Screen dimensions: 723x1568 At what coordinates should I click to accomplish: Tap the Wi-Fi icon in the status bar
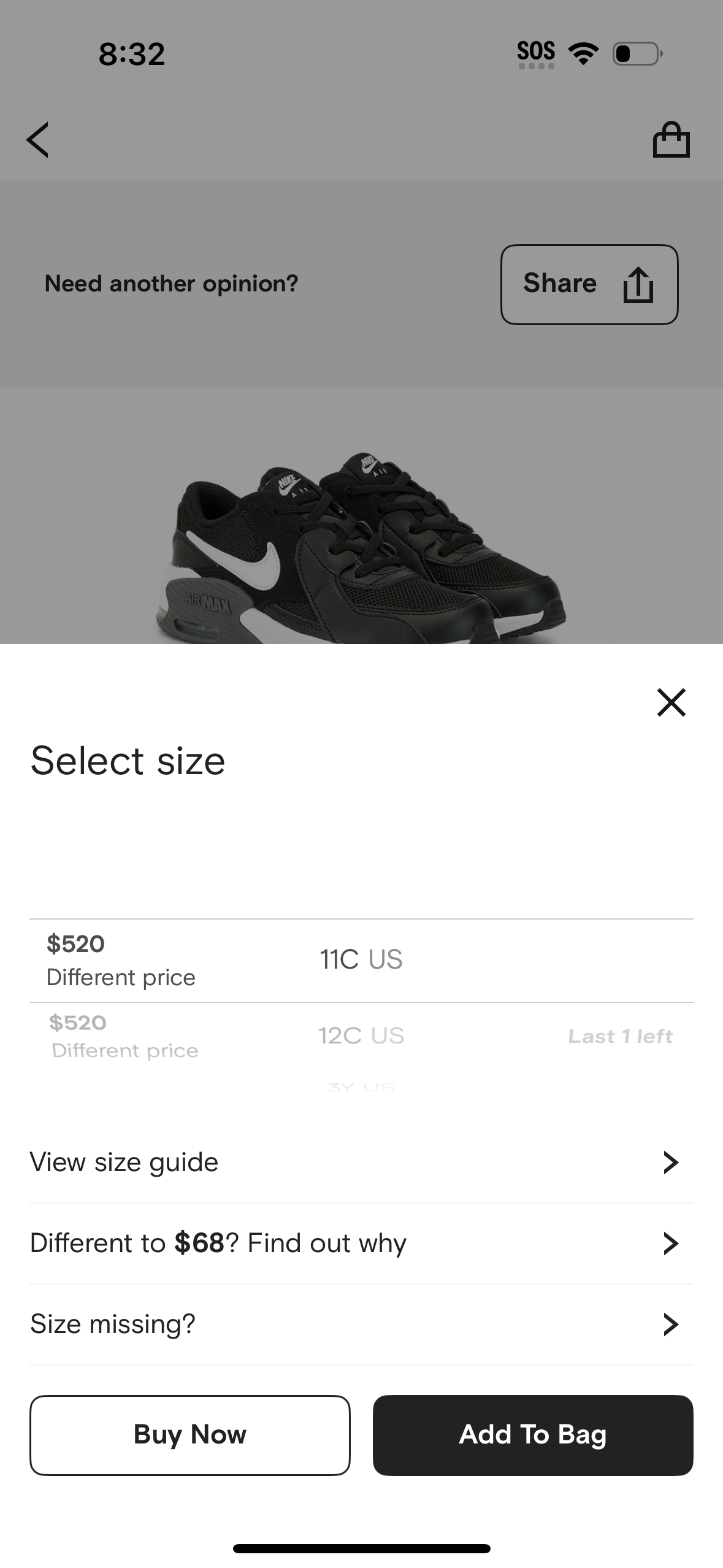point(583,53)
